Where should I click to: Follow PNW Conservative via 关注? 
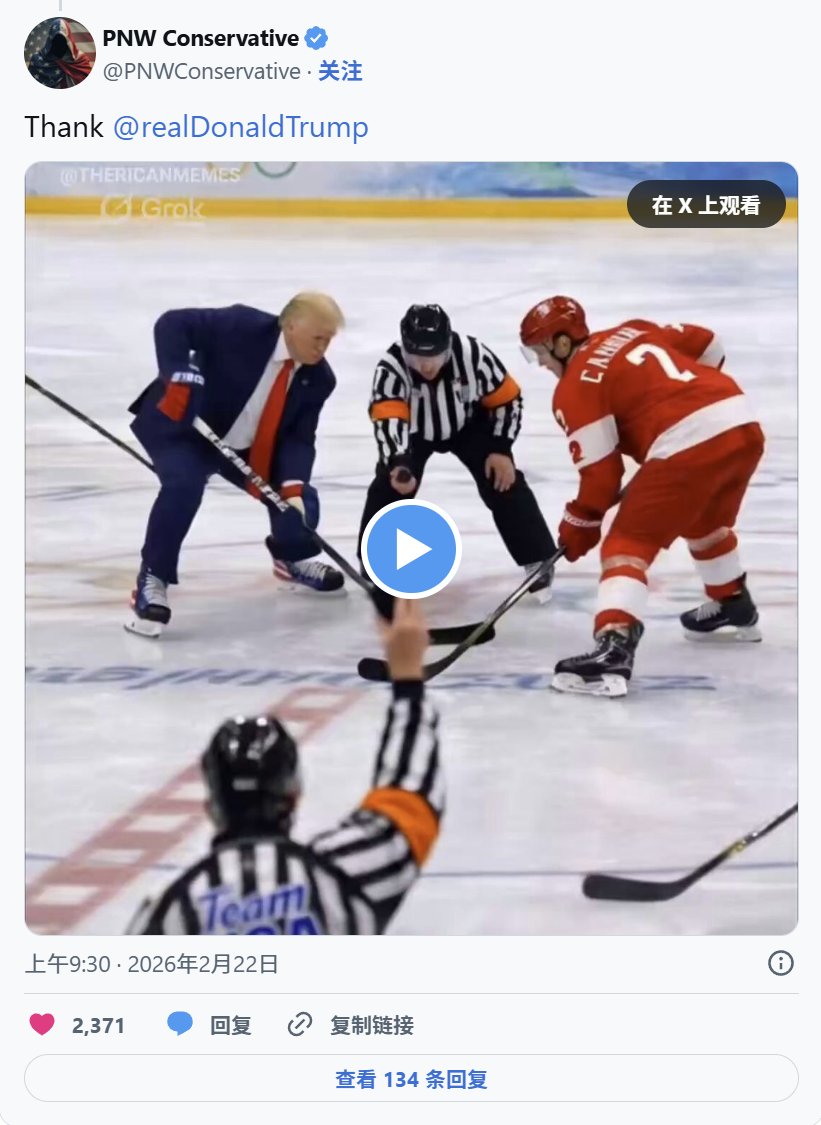(340, 71)
